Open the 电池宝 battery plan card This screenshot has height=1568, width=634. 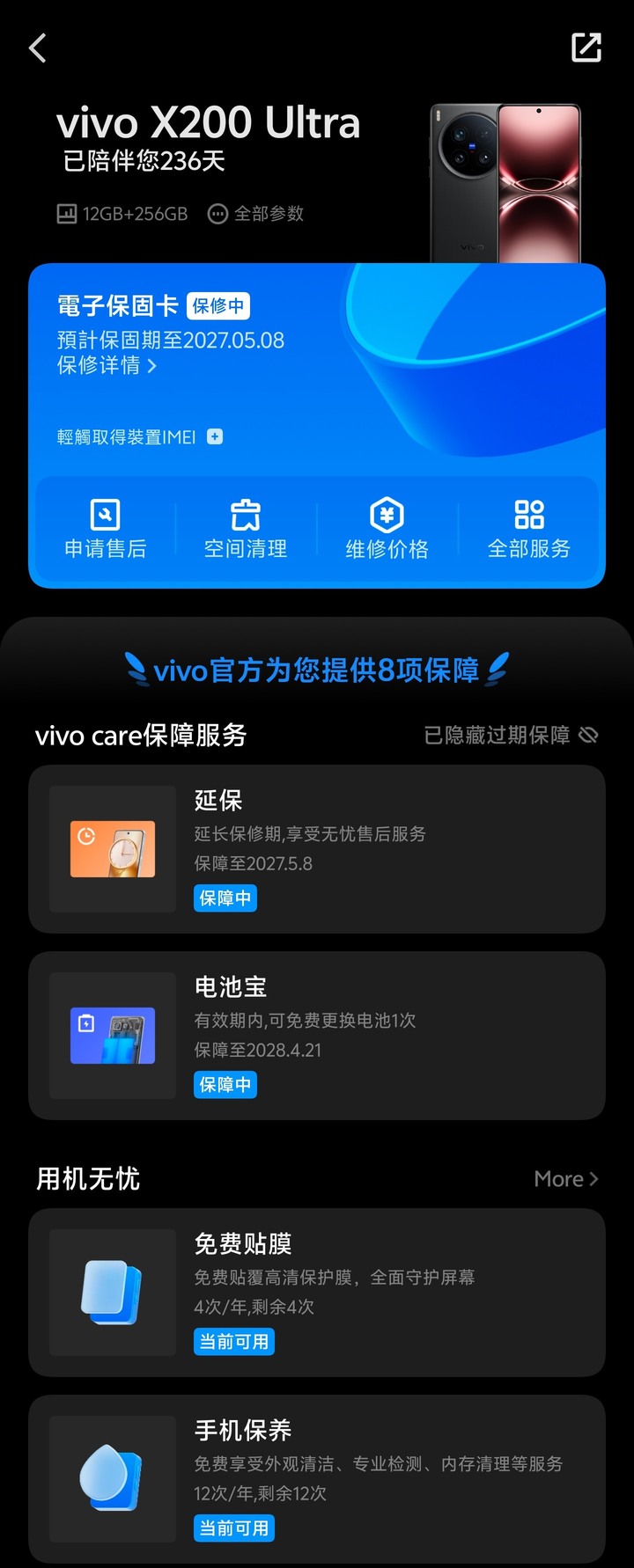coord(317,1036)
